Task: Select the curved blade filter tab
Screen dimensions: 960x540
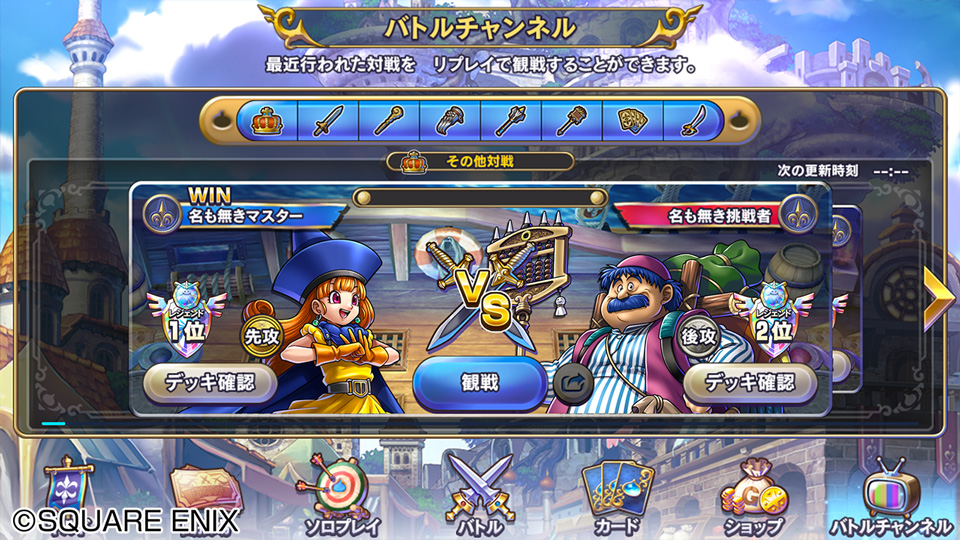Action: click(693, 122)
